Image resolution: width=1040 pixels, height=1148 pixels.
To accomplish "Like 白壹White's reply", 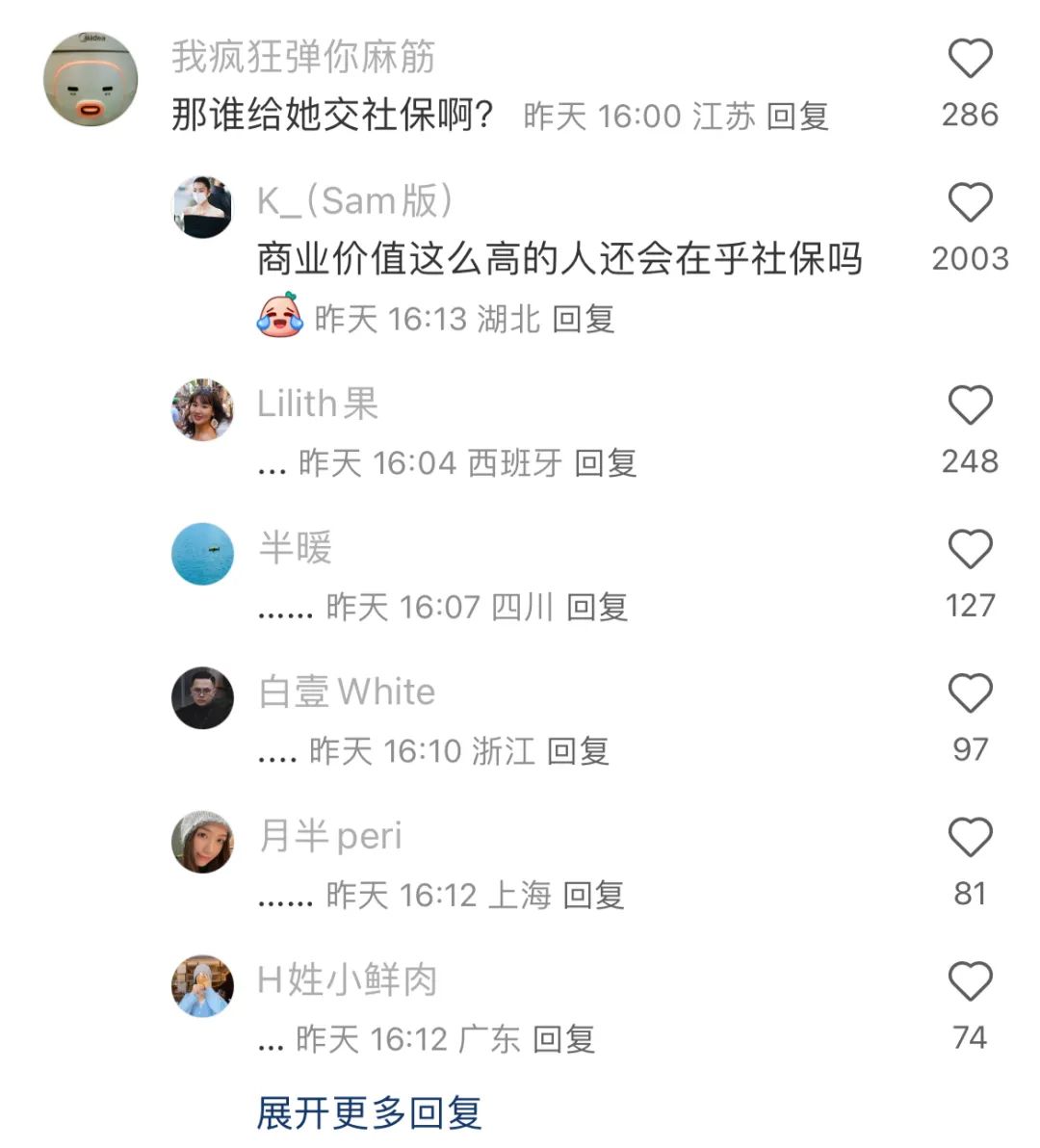I will [970, 694].
